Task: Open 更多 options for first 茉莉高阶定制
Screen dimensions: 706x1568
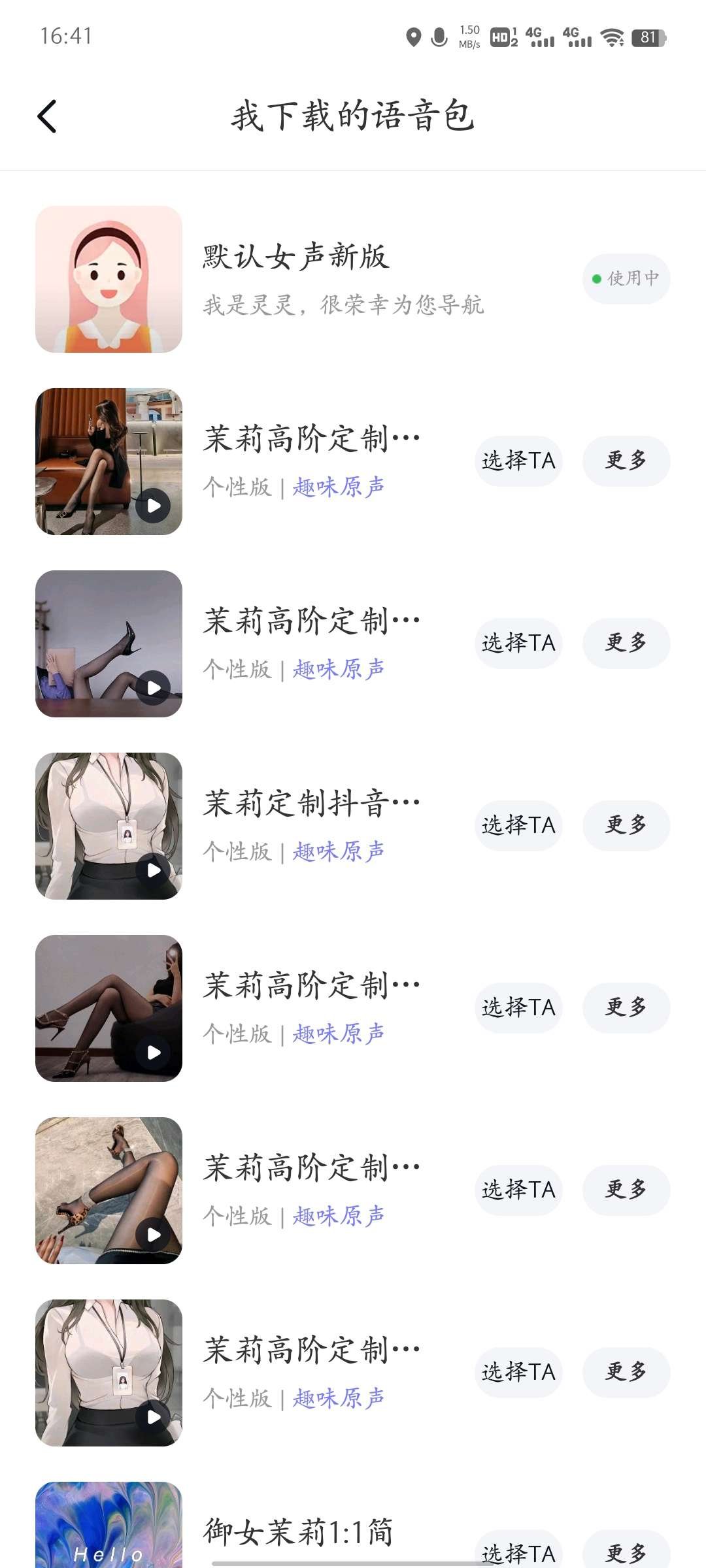Action: (x=626, y=460)
